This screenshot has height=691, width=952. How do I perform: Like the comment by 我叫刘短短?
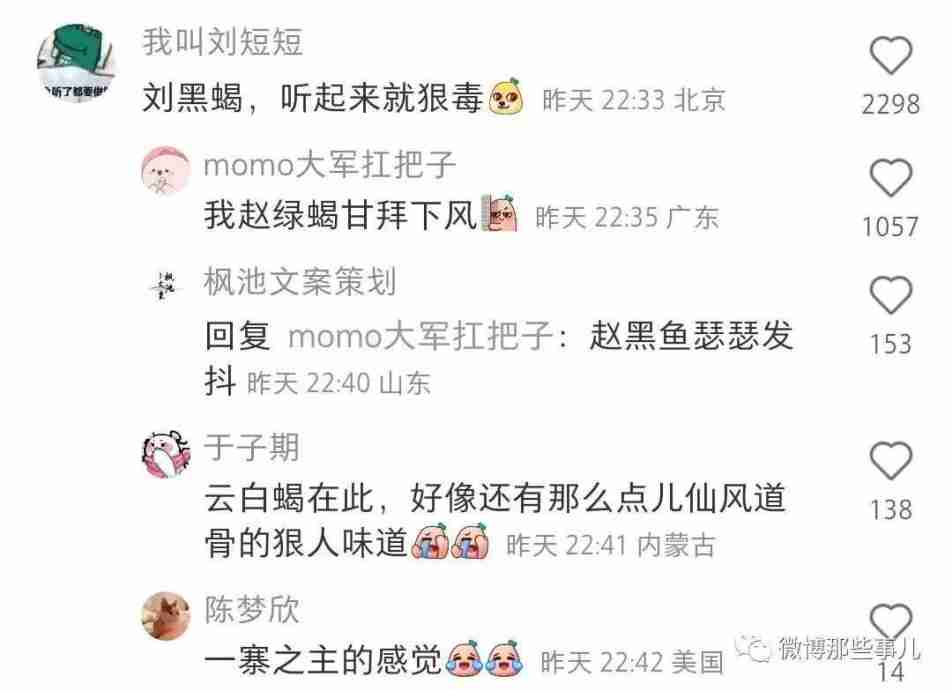[890, 56]
